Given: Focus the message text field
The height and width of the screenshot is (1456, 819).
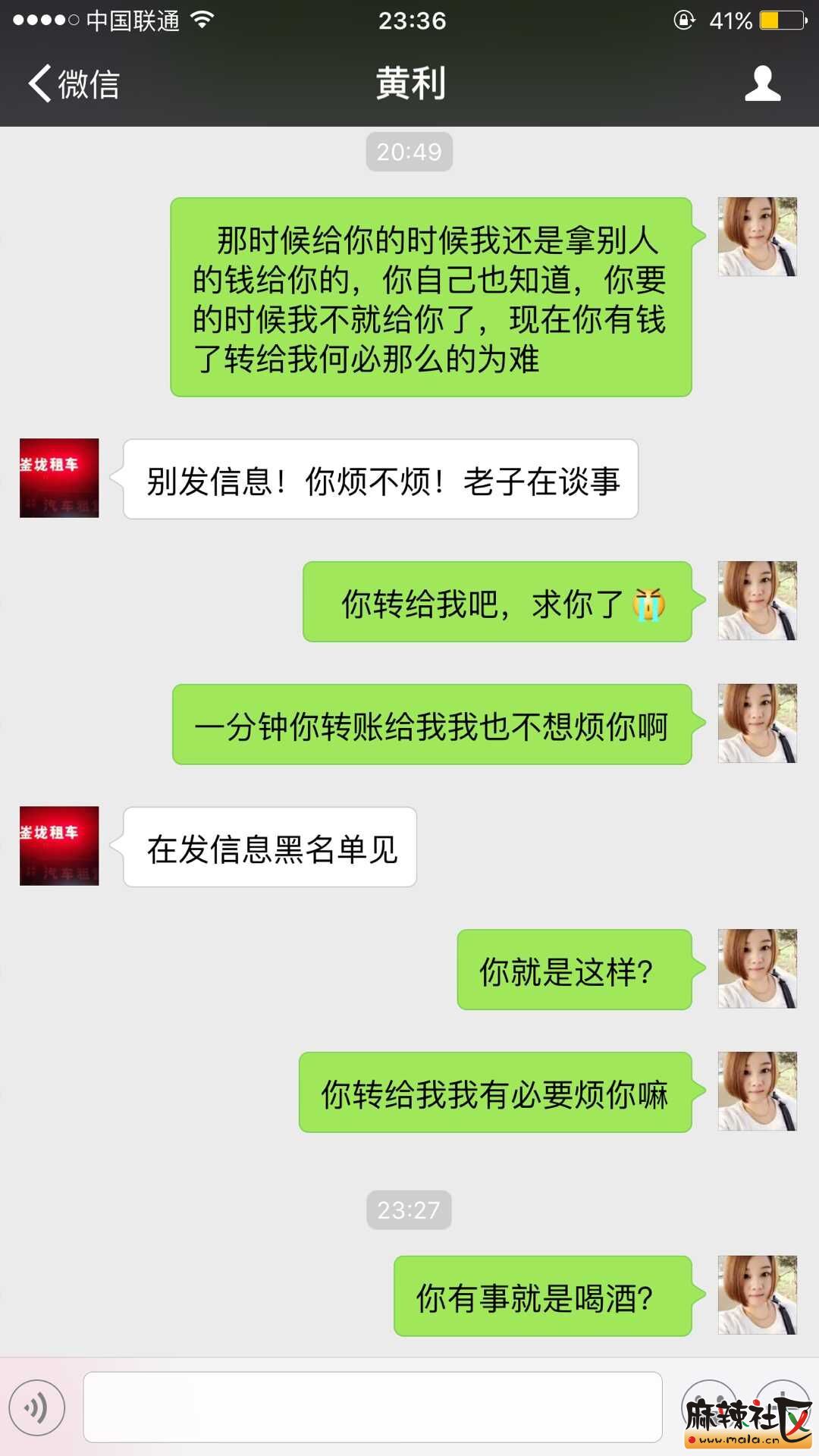Looking at the screenshot, I should (372, 1407).
